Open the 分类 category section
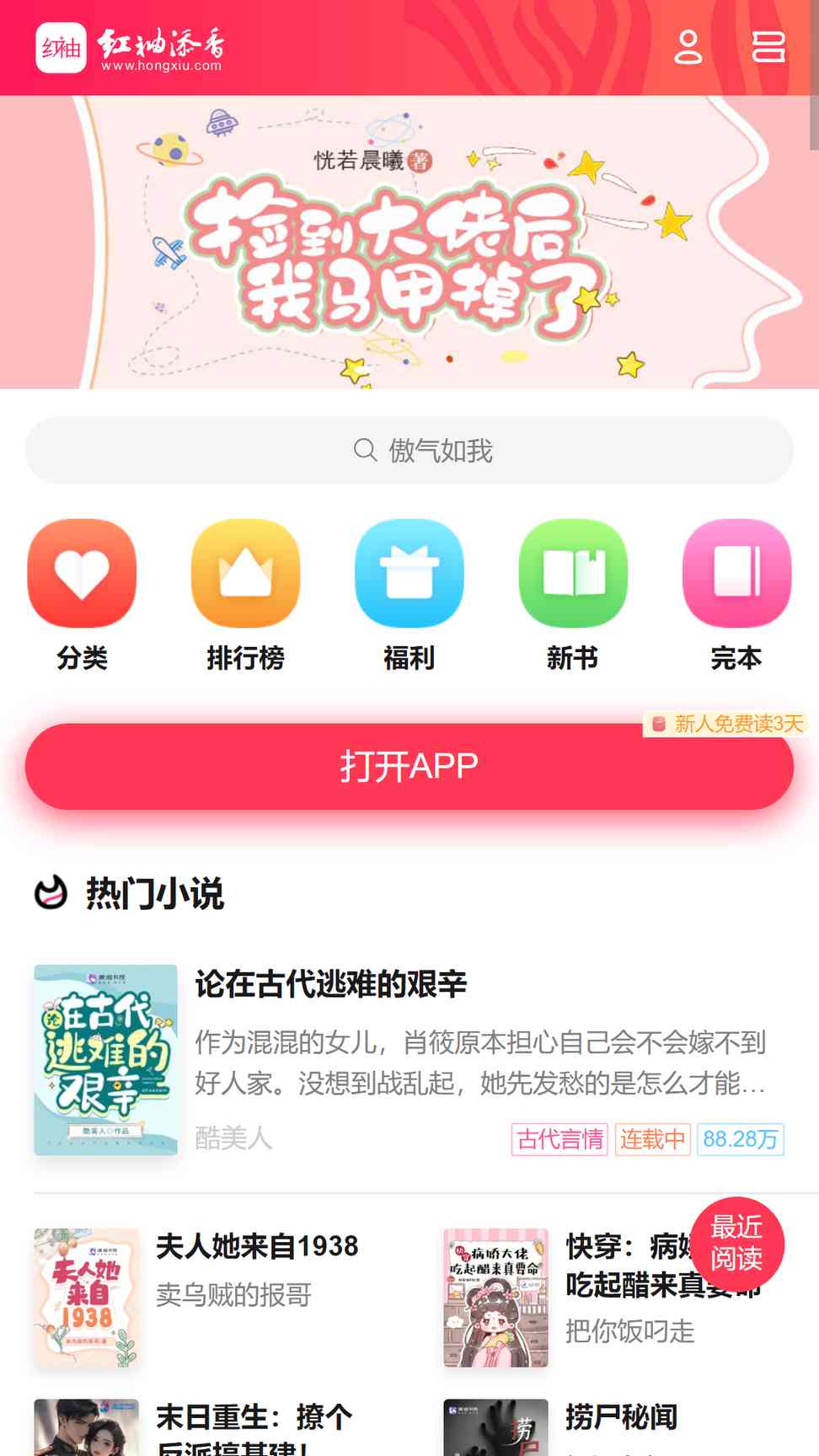 coord(82,596)
